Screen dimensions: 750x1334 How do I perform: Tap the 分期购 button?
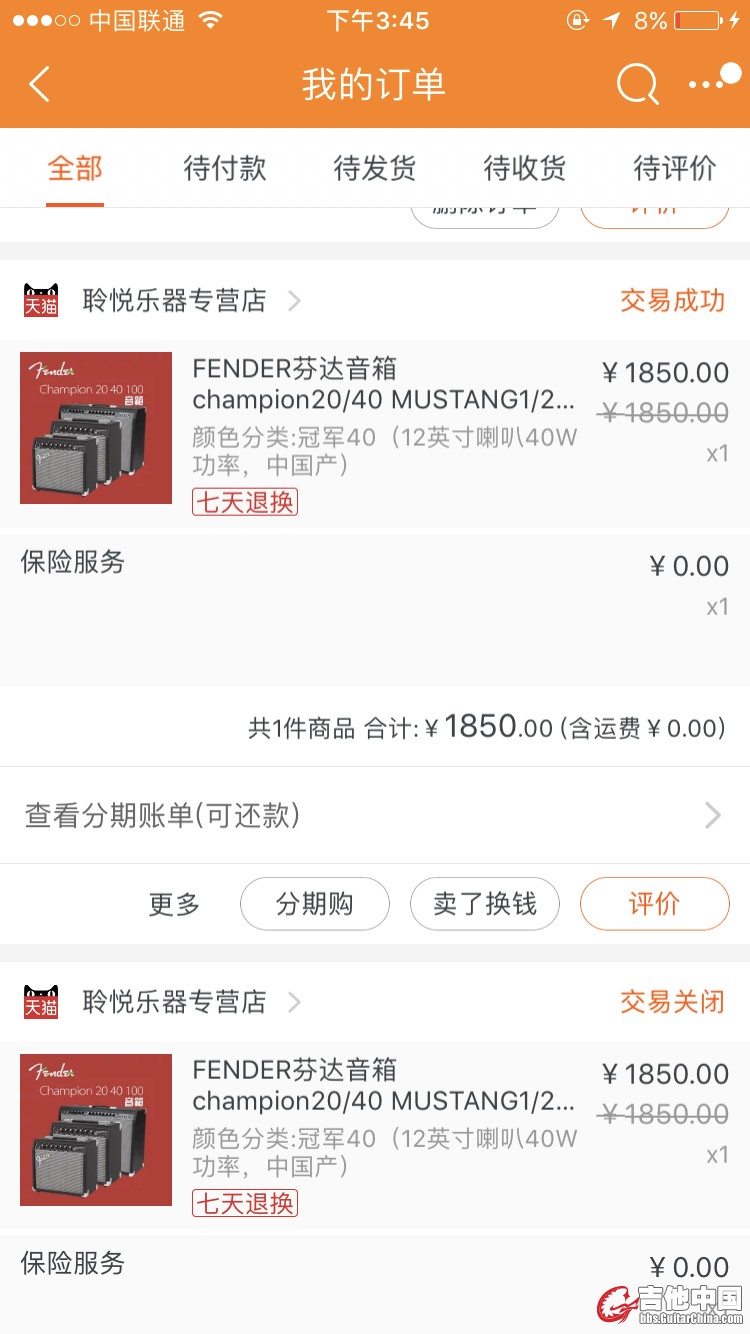click(315, 904)
